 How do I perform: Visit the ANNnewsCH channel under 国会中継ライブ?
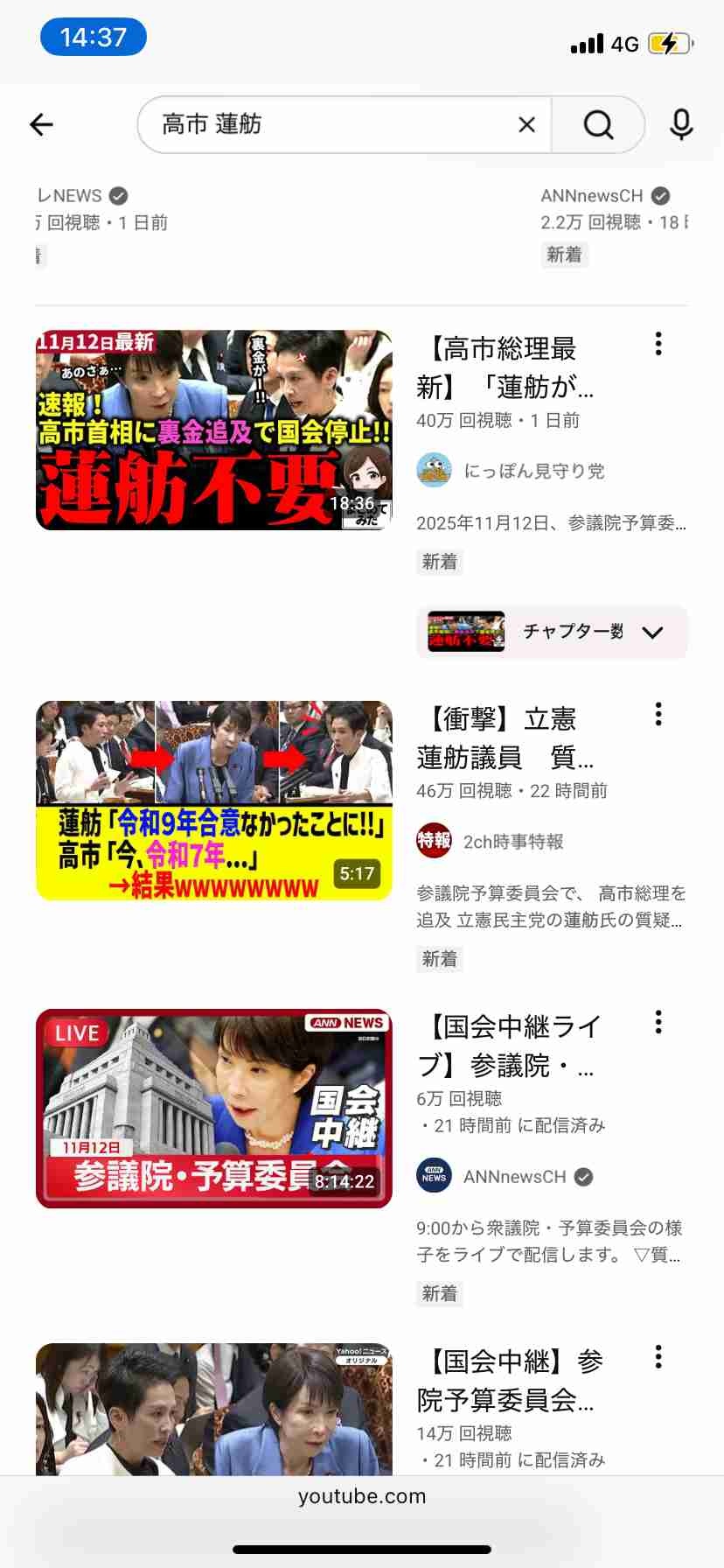tap(514, 1177)
